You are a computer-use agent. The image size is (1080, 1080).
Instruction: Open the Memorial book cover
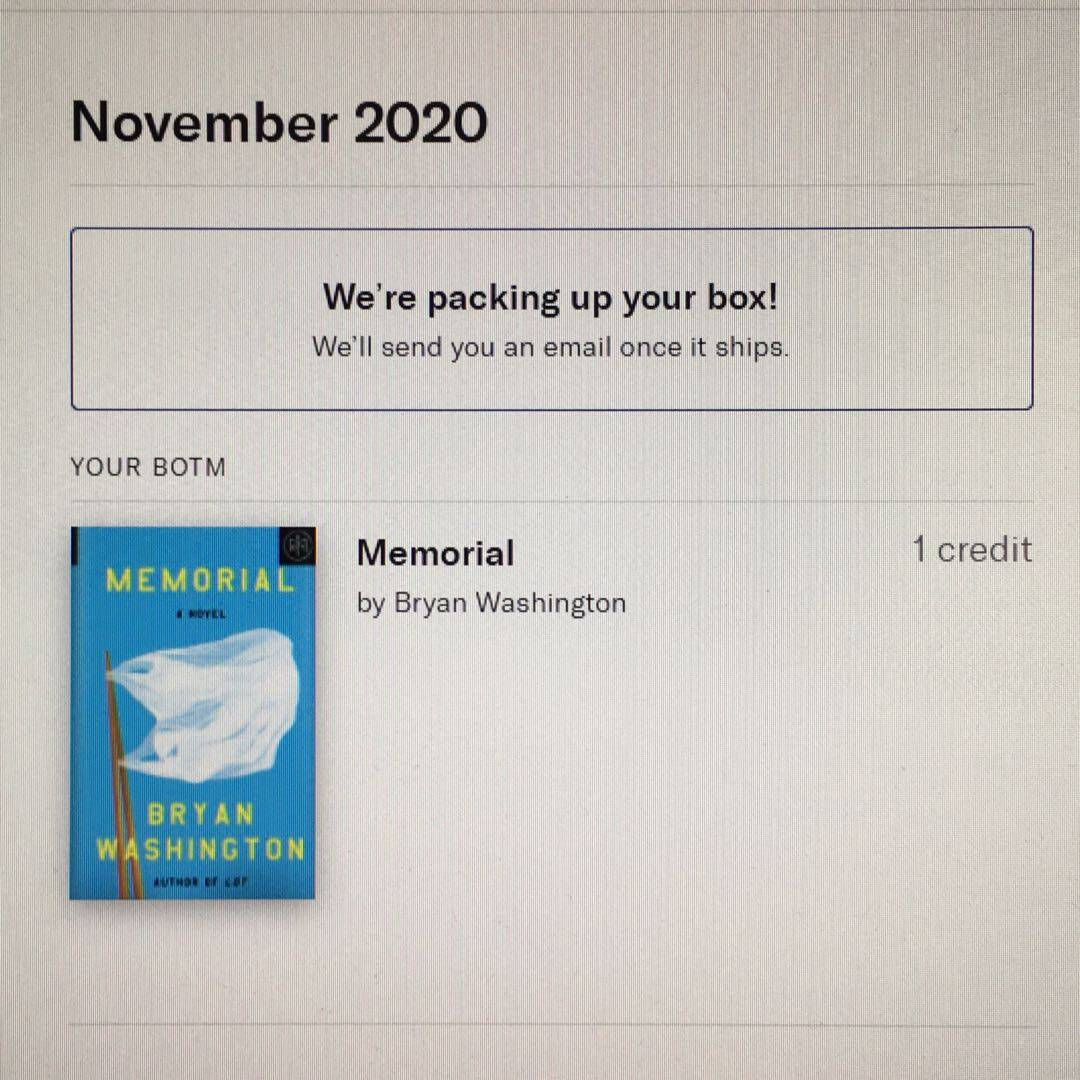point(192,712)
